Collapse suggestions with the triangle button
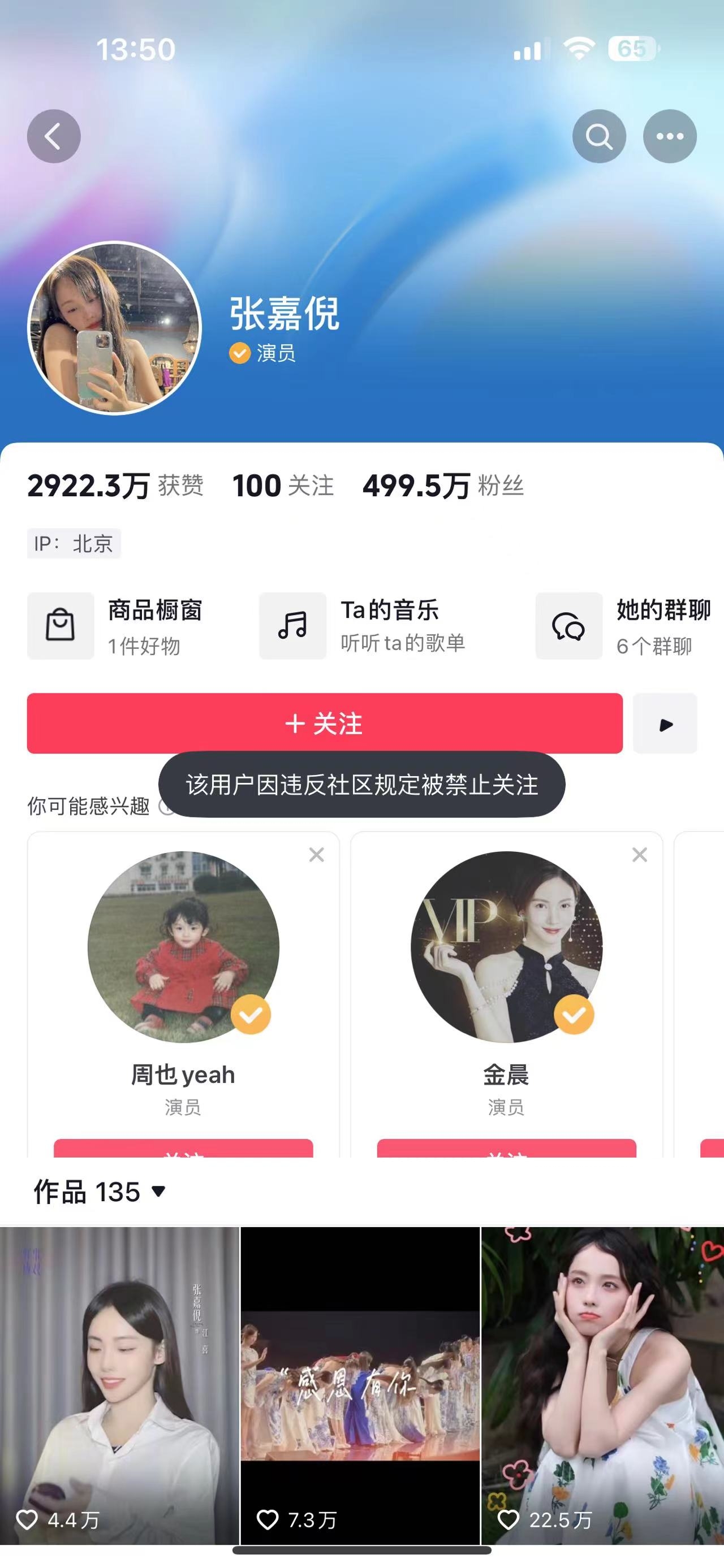 click(665, 723)
